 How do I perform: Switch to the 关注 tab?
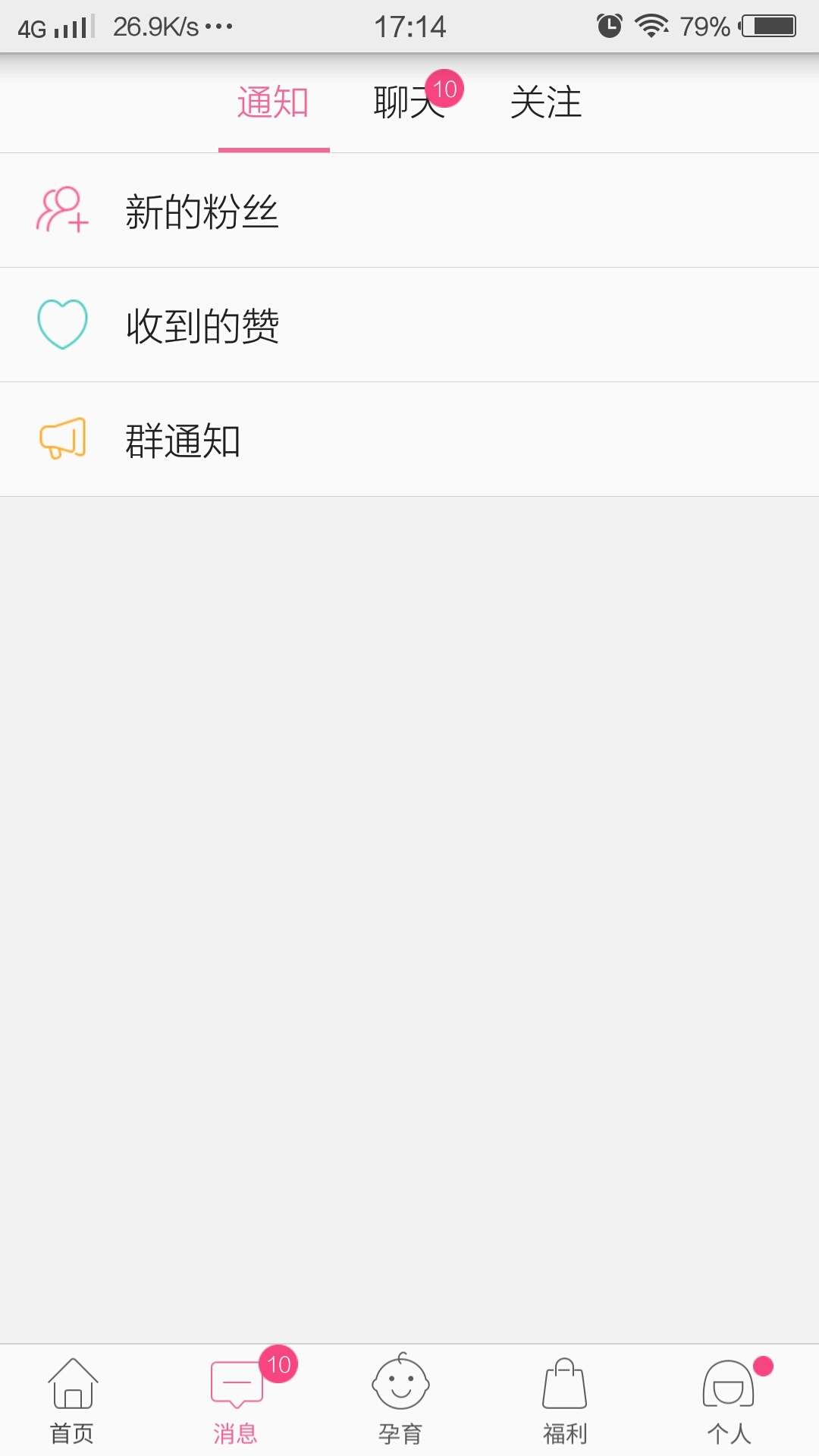pos(546,102)
